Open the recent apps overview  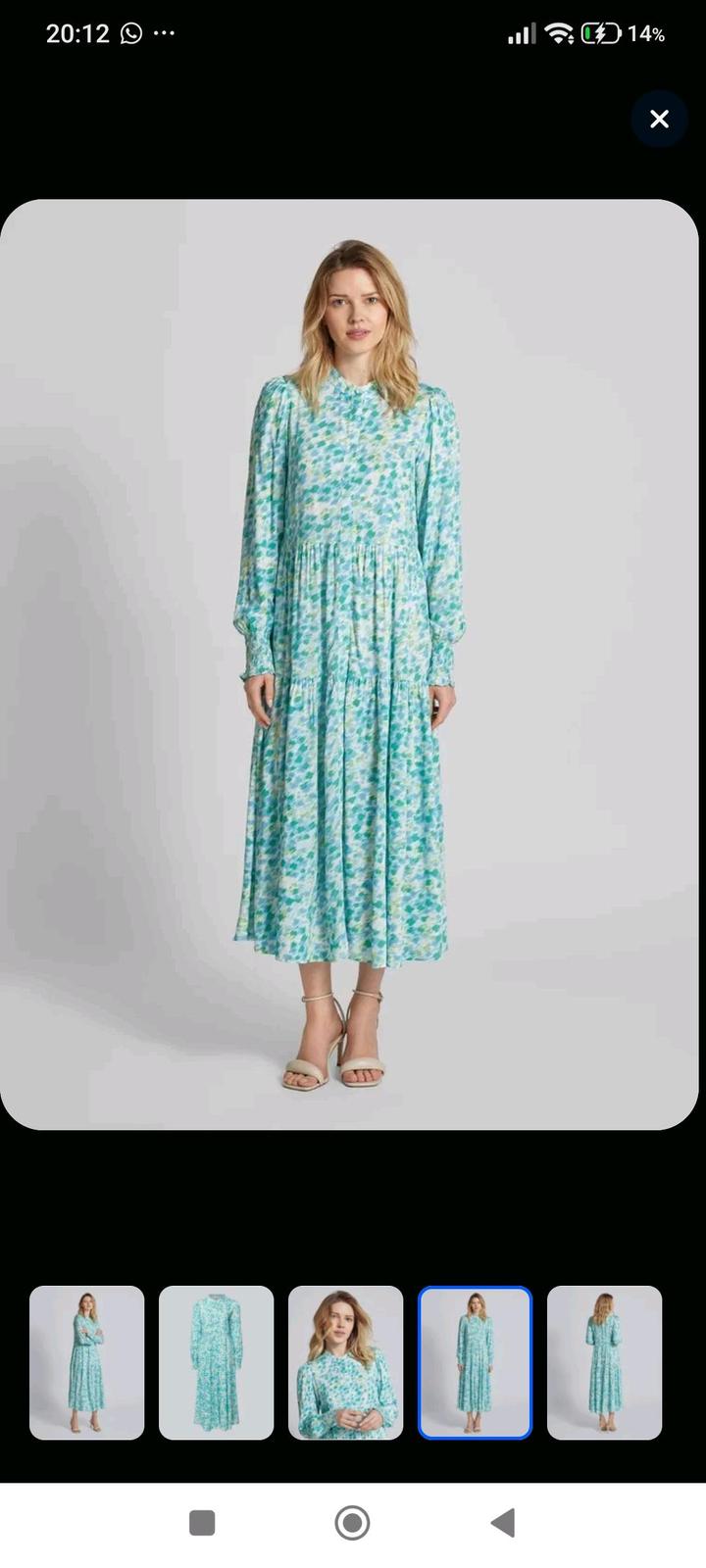[202, 1522]
